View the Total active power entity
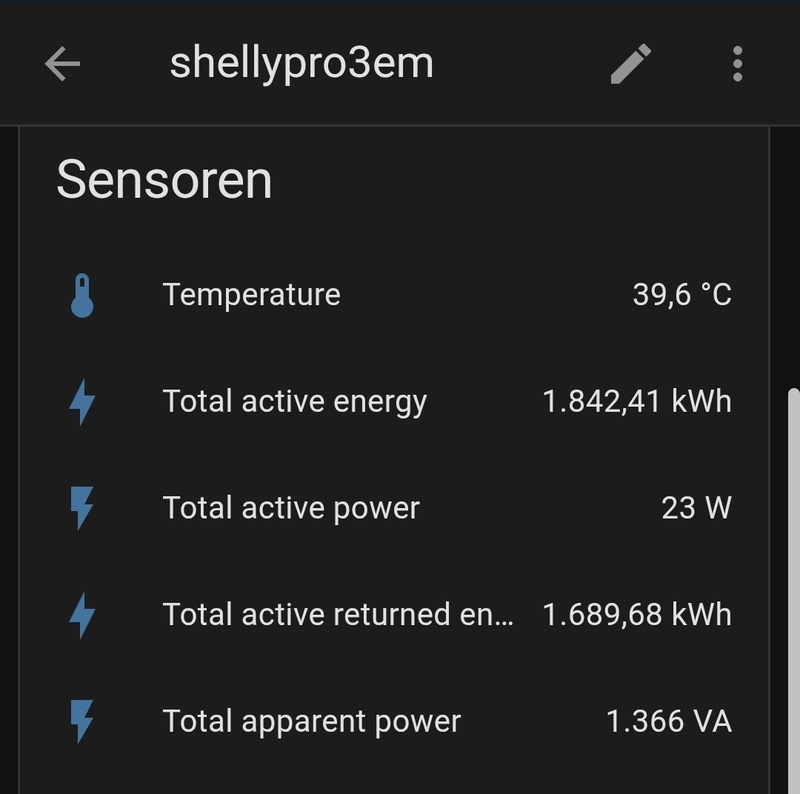 point(291,508)
